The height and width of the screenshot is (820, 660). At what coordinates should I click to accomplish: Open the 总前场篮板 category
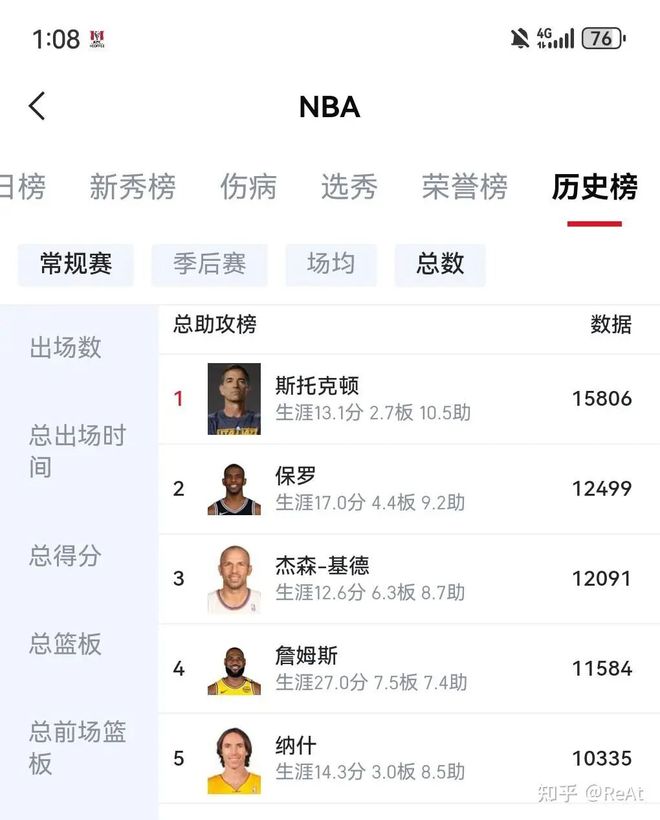pos(78,748)
